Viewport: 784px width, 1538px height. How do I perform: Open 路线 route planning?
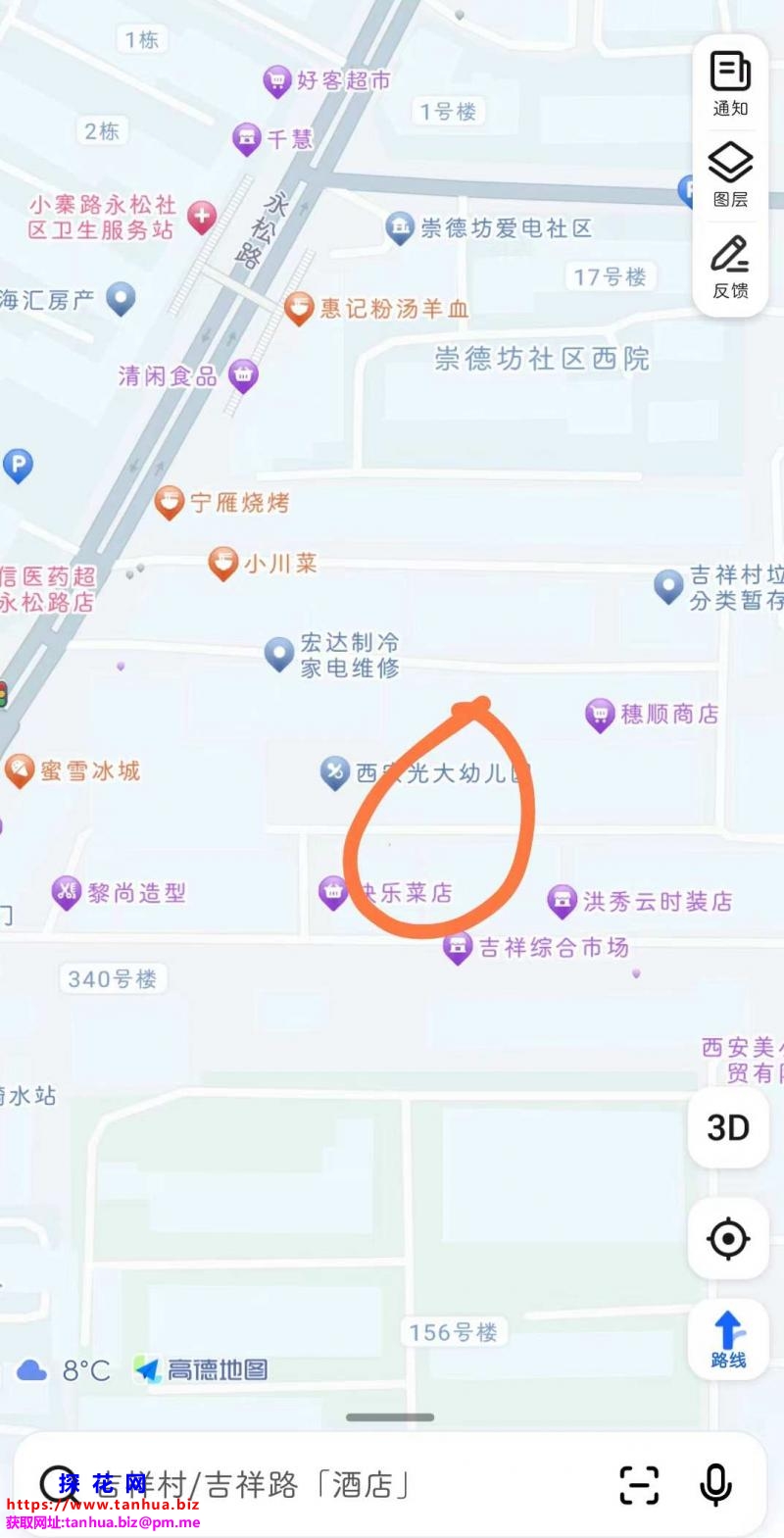(x=728, y=1339)
